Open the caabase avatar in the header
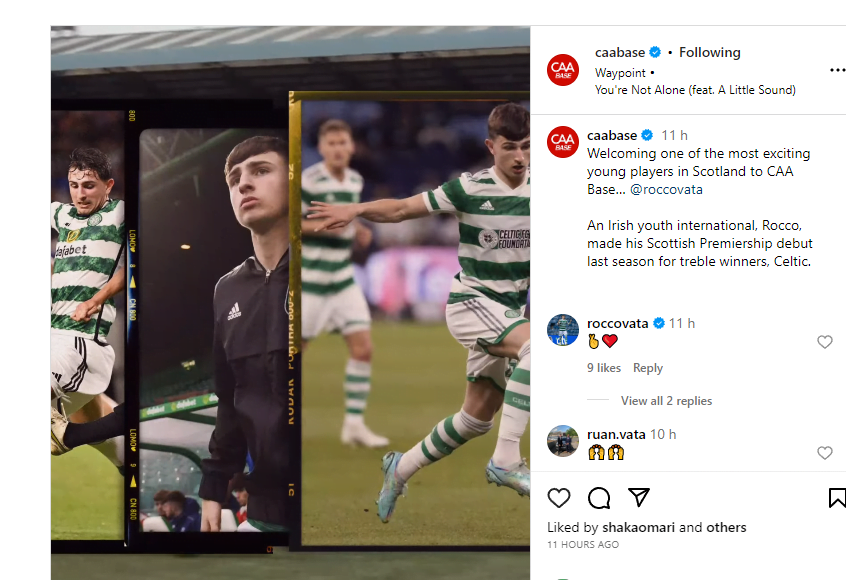The height and width of the screenshot is (580, 846). (x=563, y=70)
